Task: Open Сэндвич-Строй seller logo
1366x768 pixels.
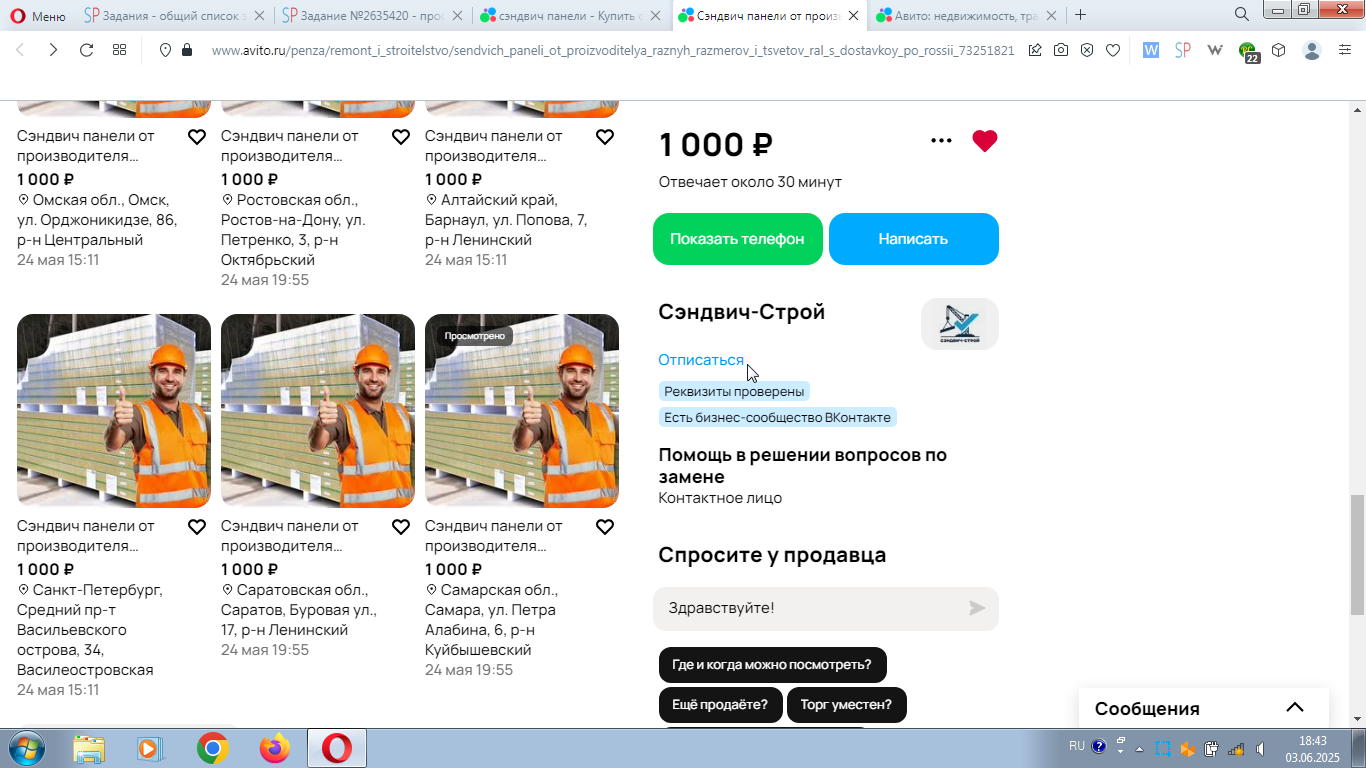Action: [959, 324]
